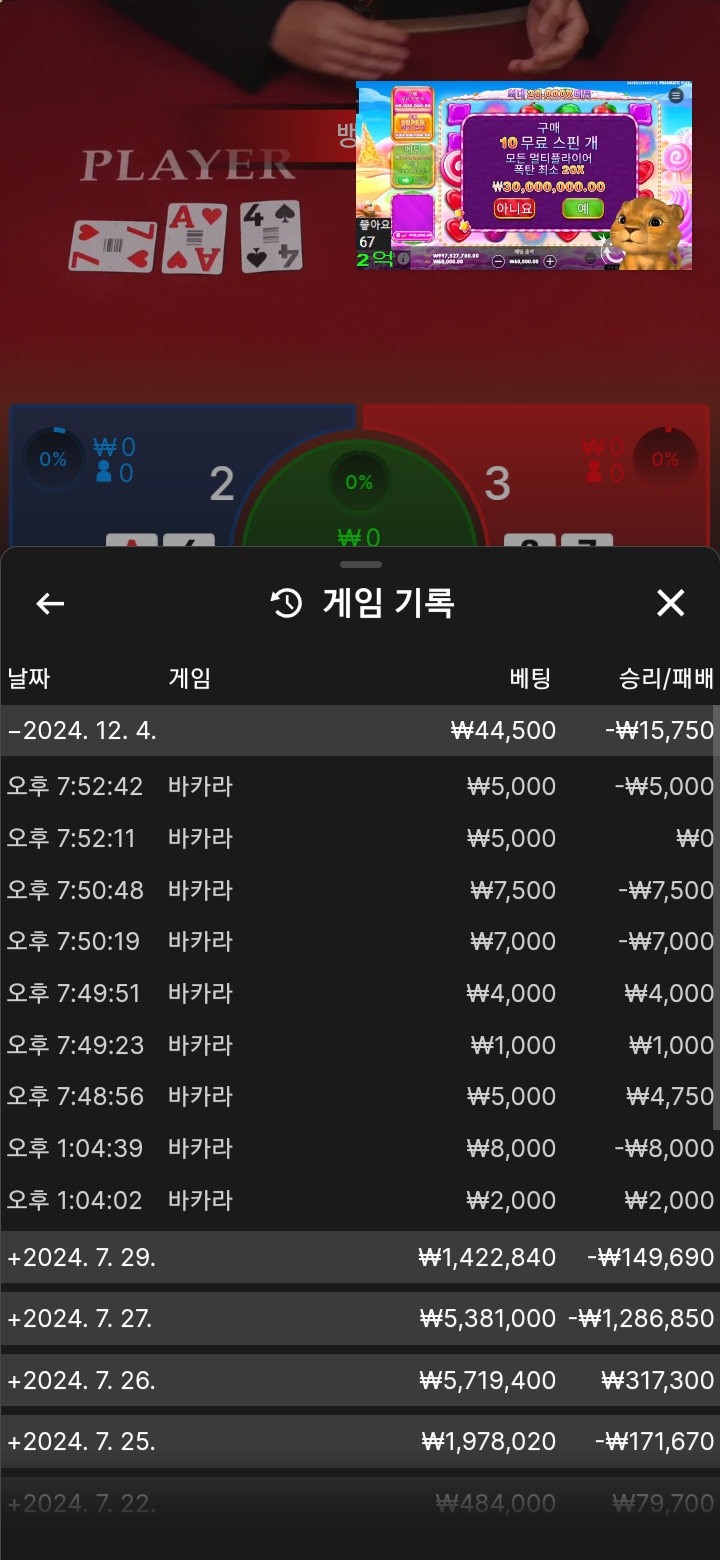Close the game history panel

[x=670, y=603]
